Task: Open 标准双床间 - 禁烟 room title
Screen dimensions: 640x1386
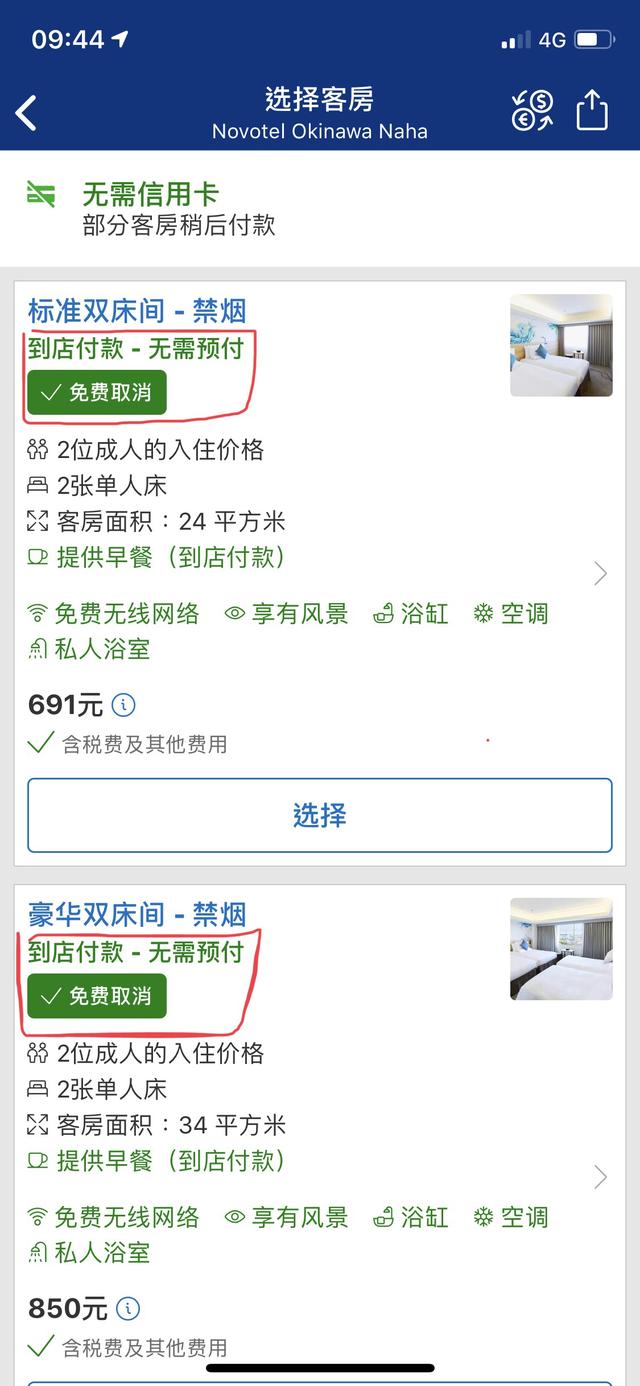Action: [137, 311]
